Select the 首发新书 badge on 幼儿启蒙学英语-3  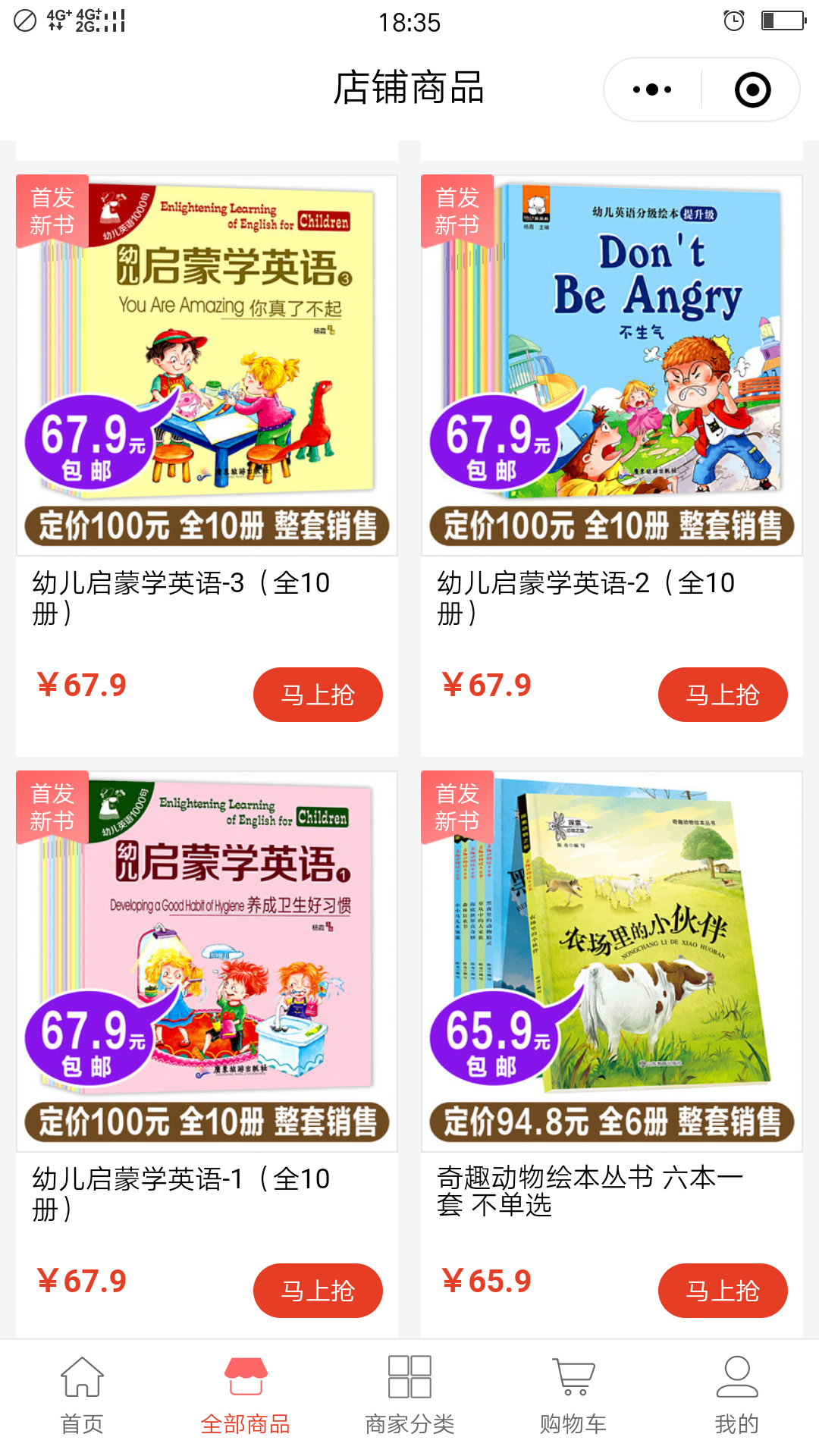(x=51, y=211)
